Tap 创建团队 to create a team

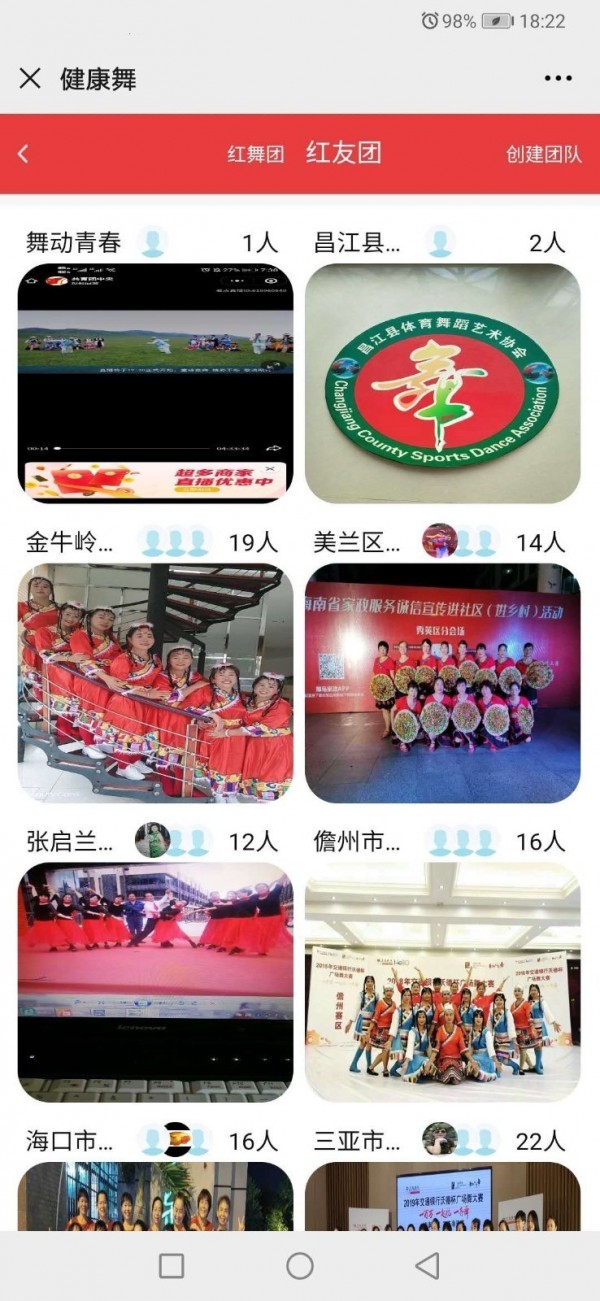(543, 154)
